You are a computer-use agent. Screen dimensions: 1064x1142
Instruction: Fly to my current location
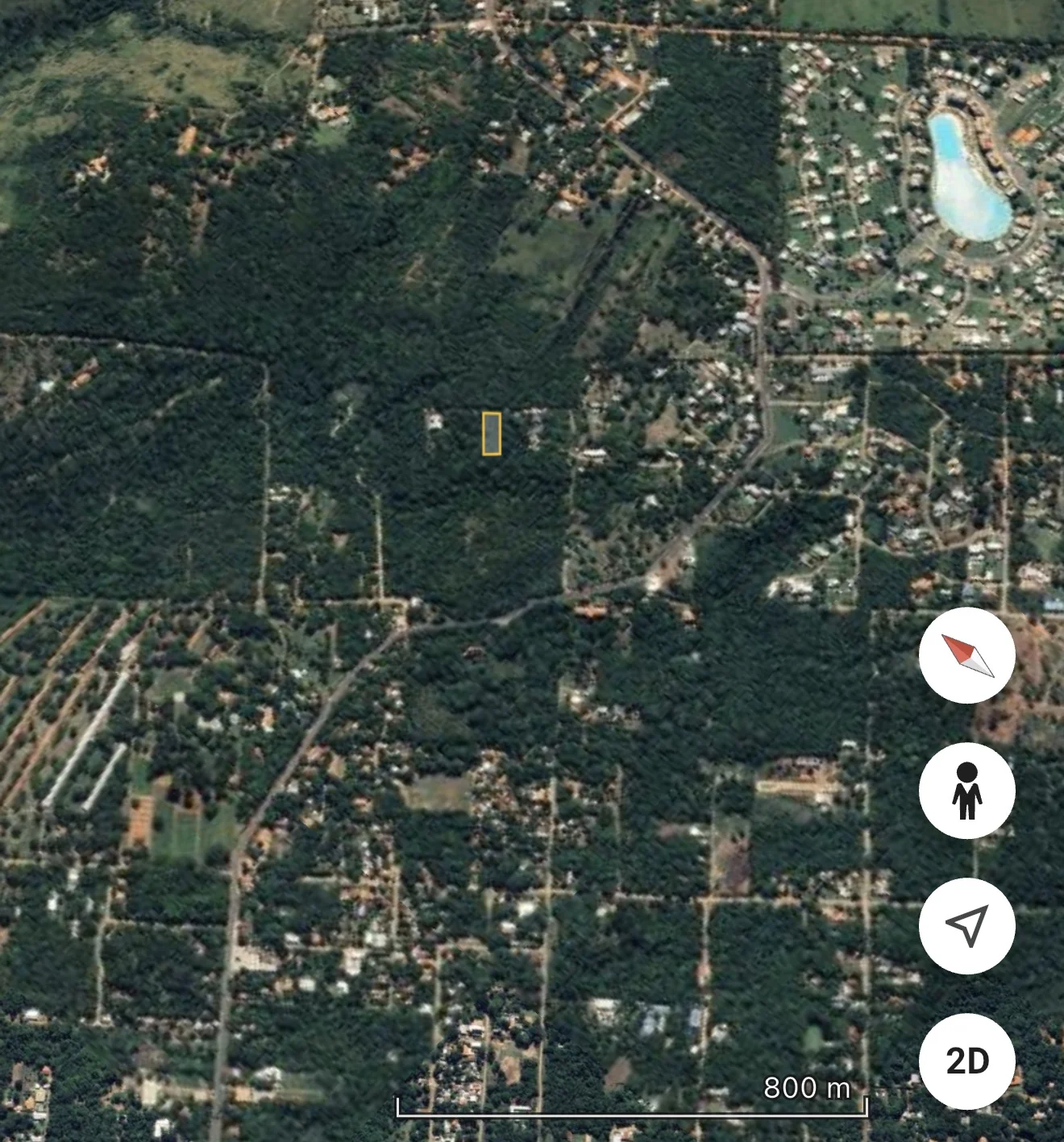click(x=966, y=925)
